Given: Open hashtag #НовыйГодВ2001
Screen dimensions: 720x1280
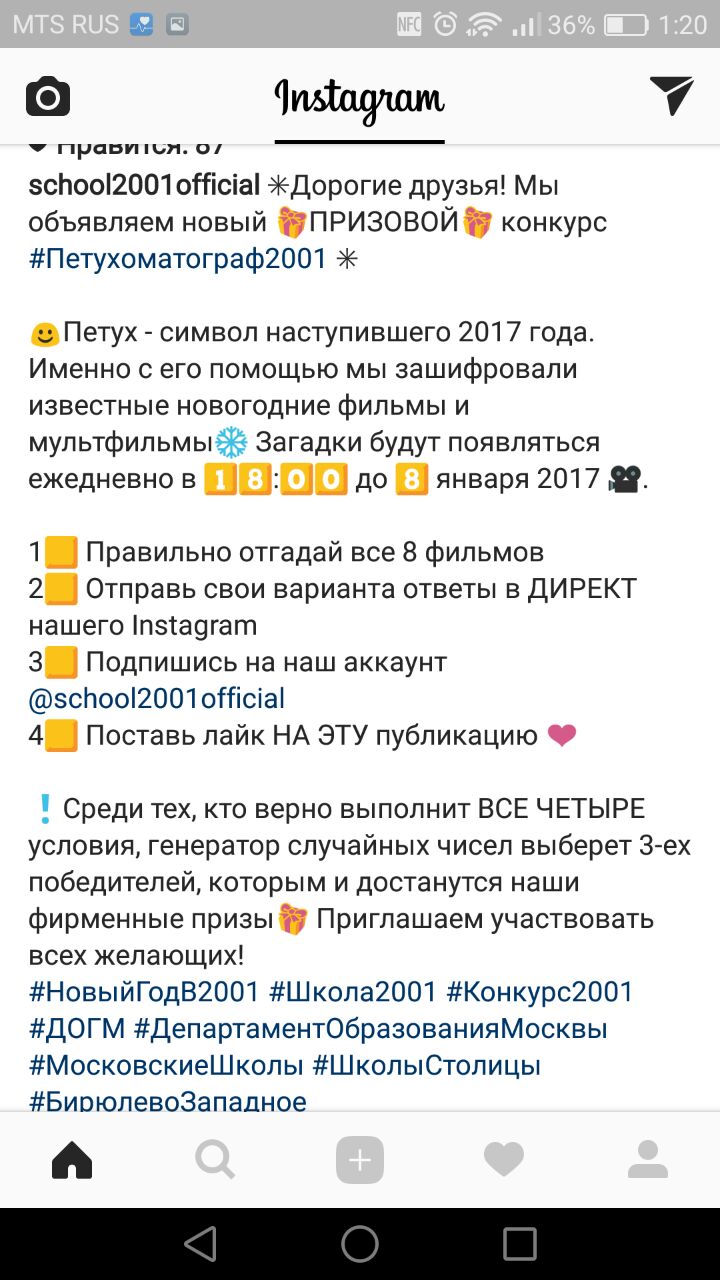Looking at the screenshot, I should coord(146,992).
